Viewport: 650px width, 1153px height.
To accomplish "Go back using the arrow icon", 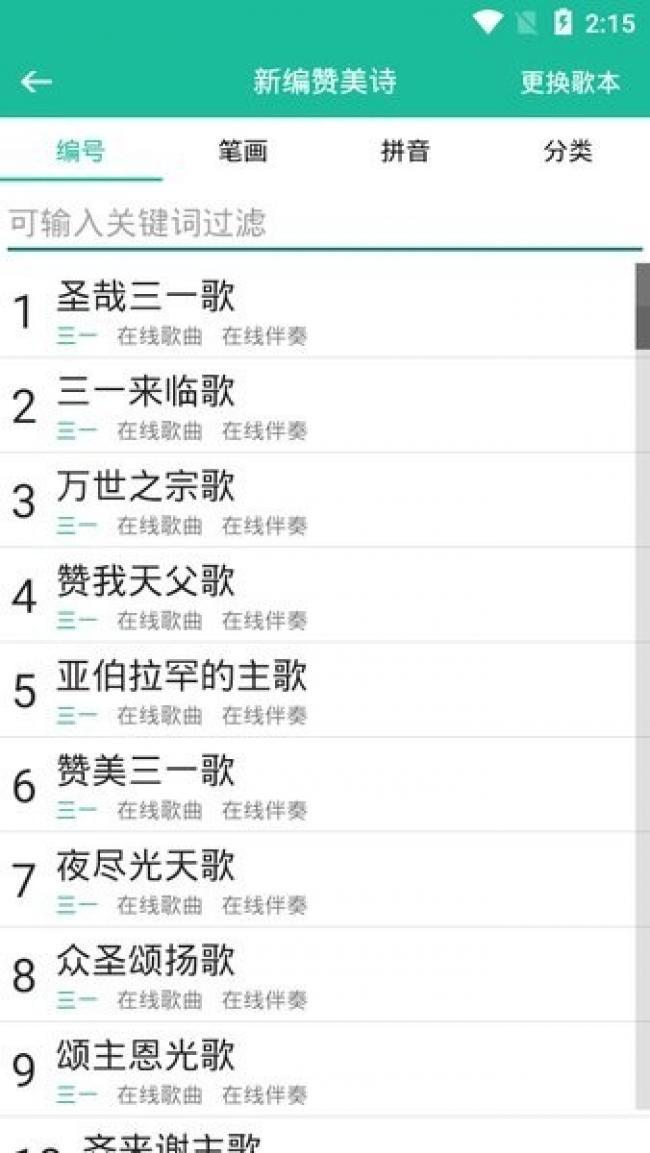I will [x=36, y=82].
